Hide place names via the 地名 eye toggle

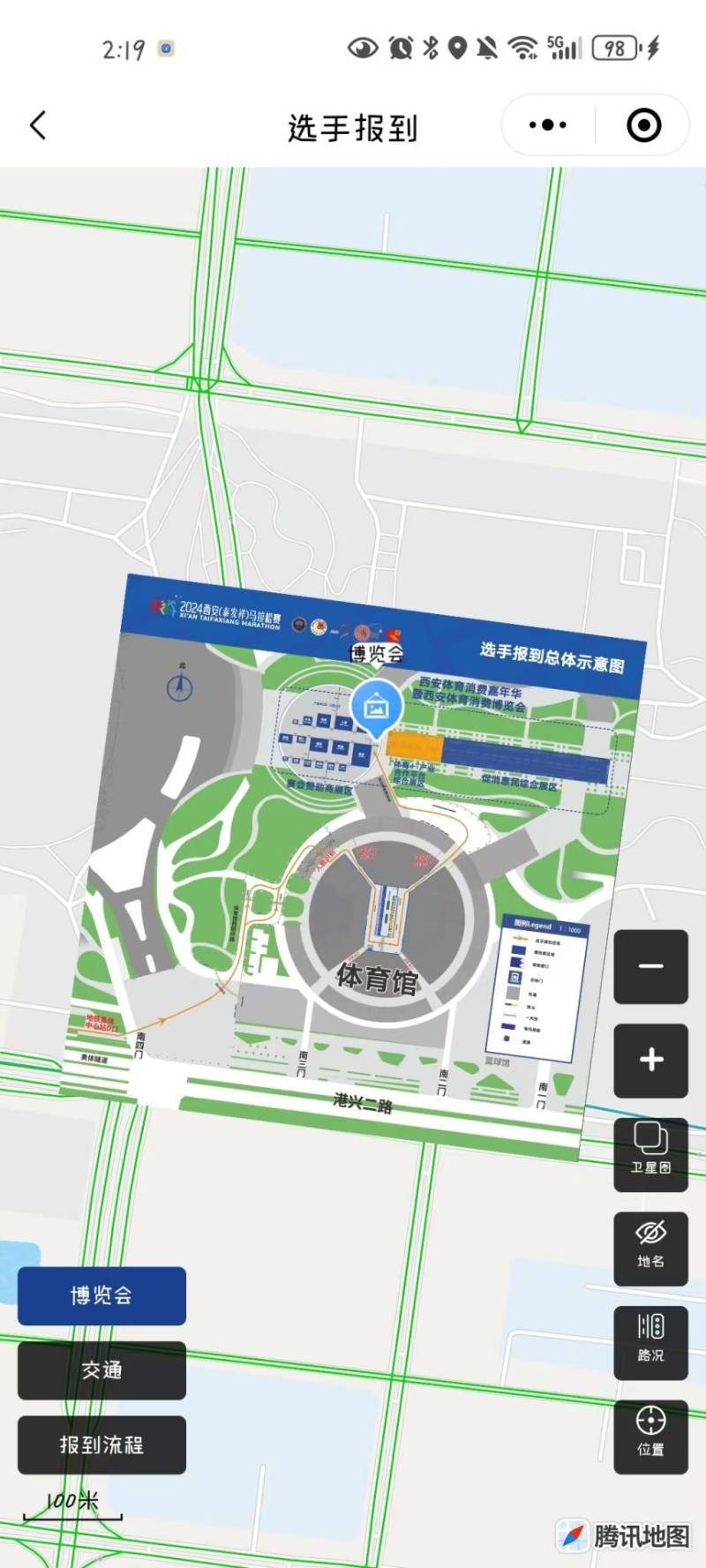[x=650, y=1248]
